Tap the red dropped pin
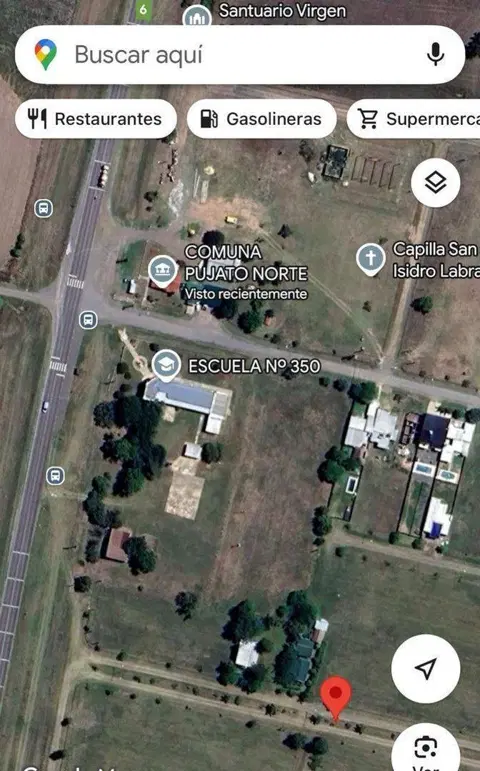Viewport: 480px width, 771px height. [x=336, y=697]
